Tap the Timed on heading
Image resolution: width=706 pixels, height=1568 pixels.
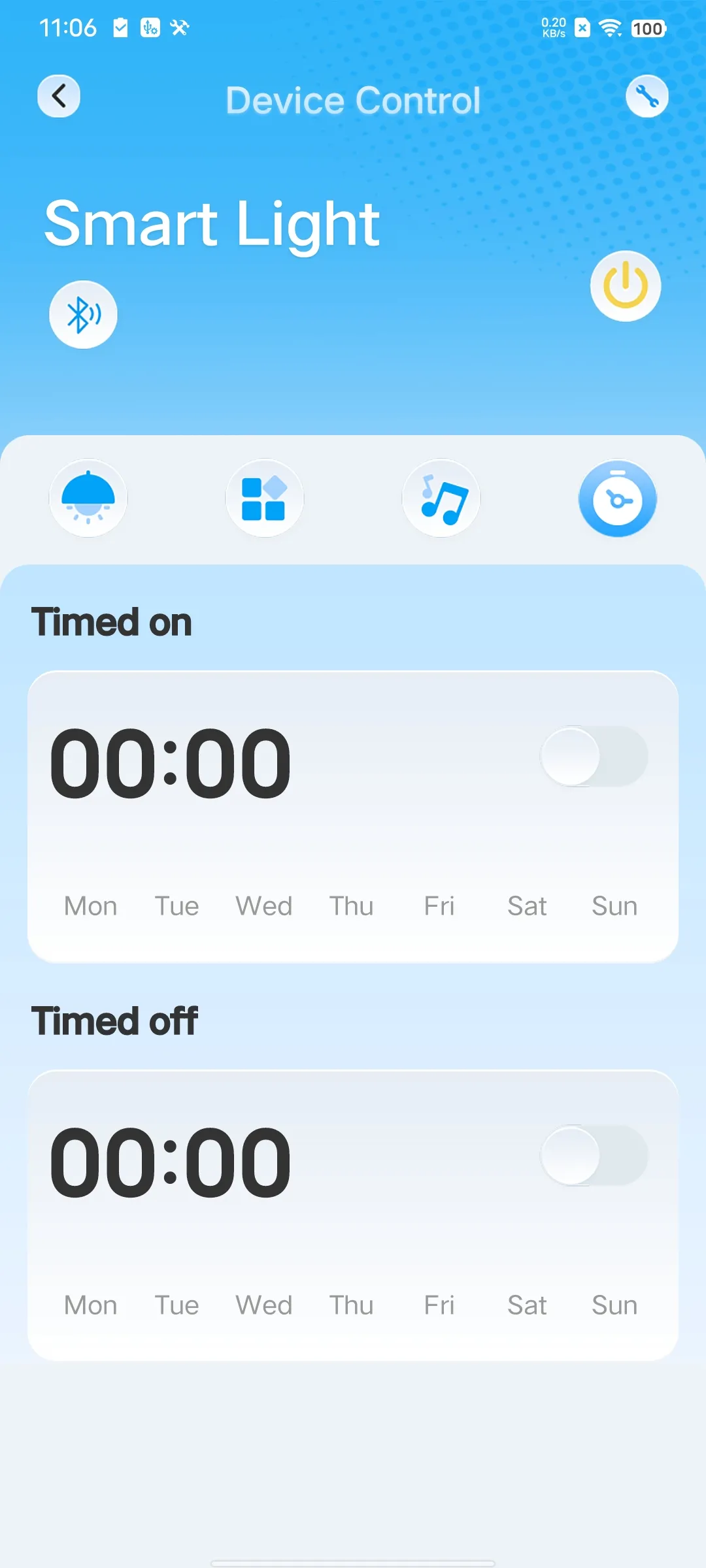click(111, 621)
